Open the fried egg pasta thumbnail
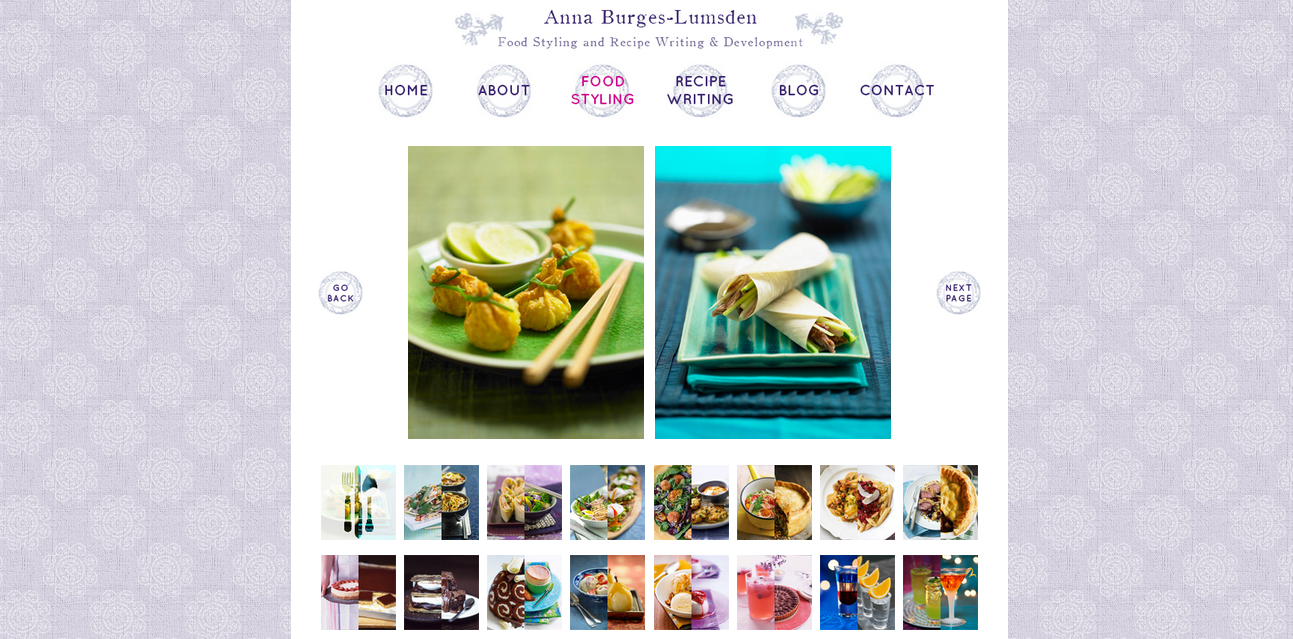 [857, 502]
